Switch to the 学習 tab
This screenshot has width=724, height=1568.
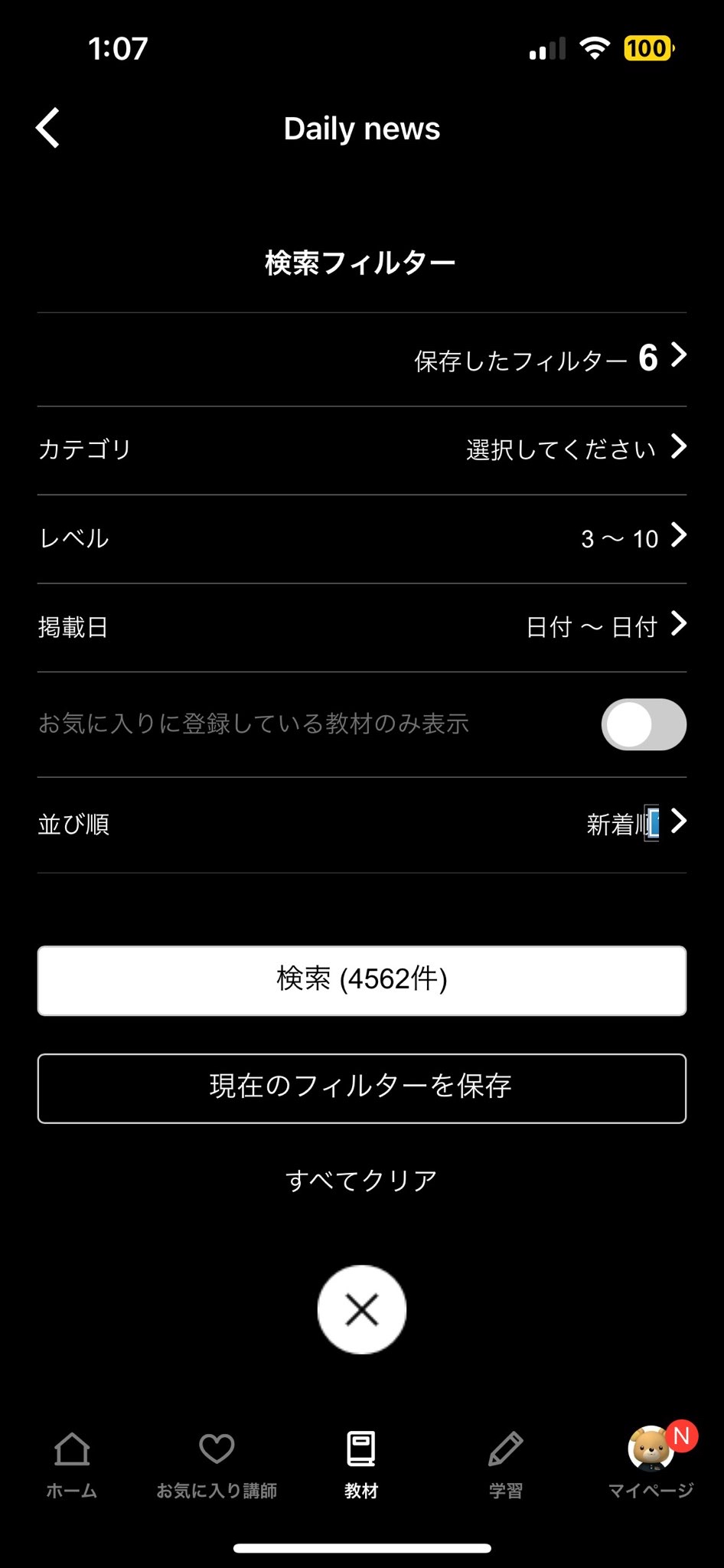coord(506,1465)
